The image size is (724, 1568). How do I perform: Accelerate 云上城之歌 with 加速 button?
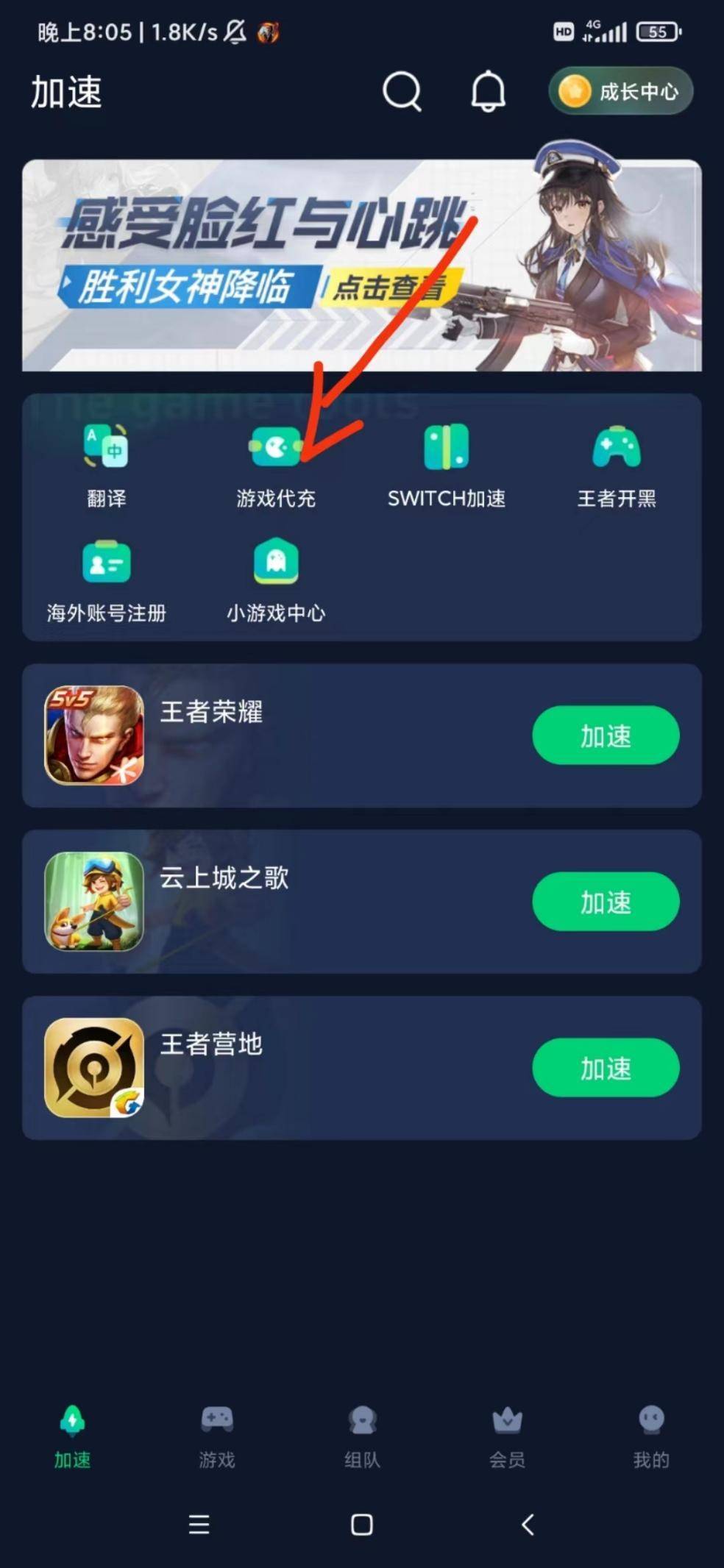pyautogui.click(x=605, y=902)
